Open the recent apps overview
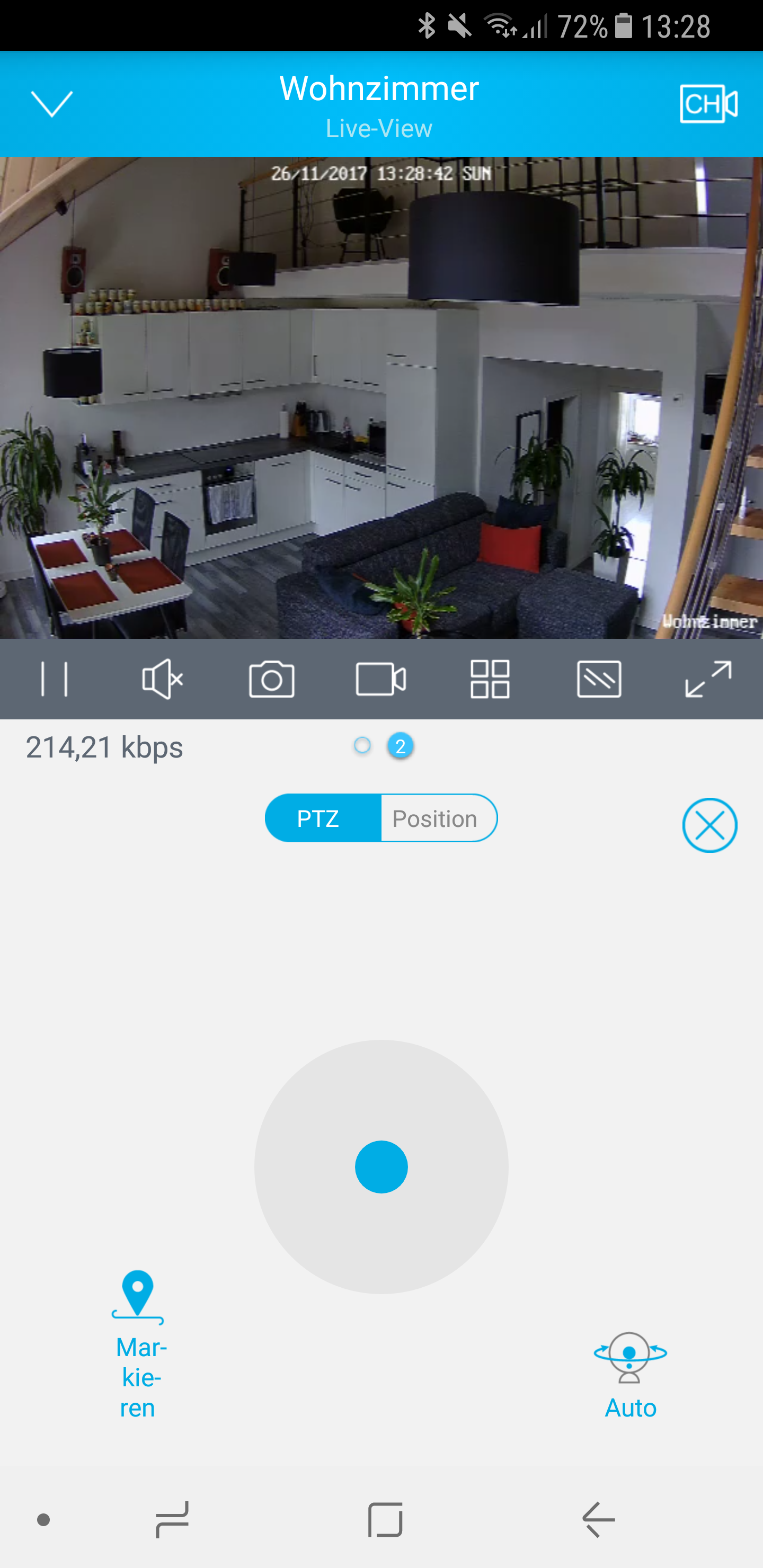 172,1519
